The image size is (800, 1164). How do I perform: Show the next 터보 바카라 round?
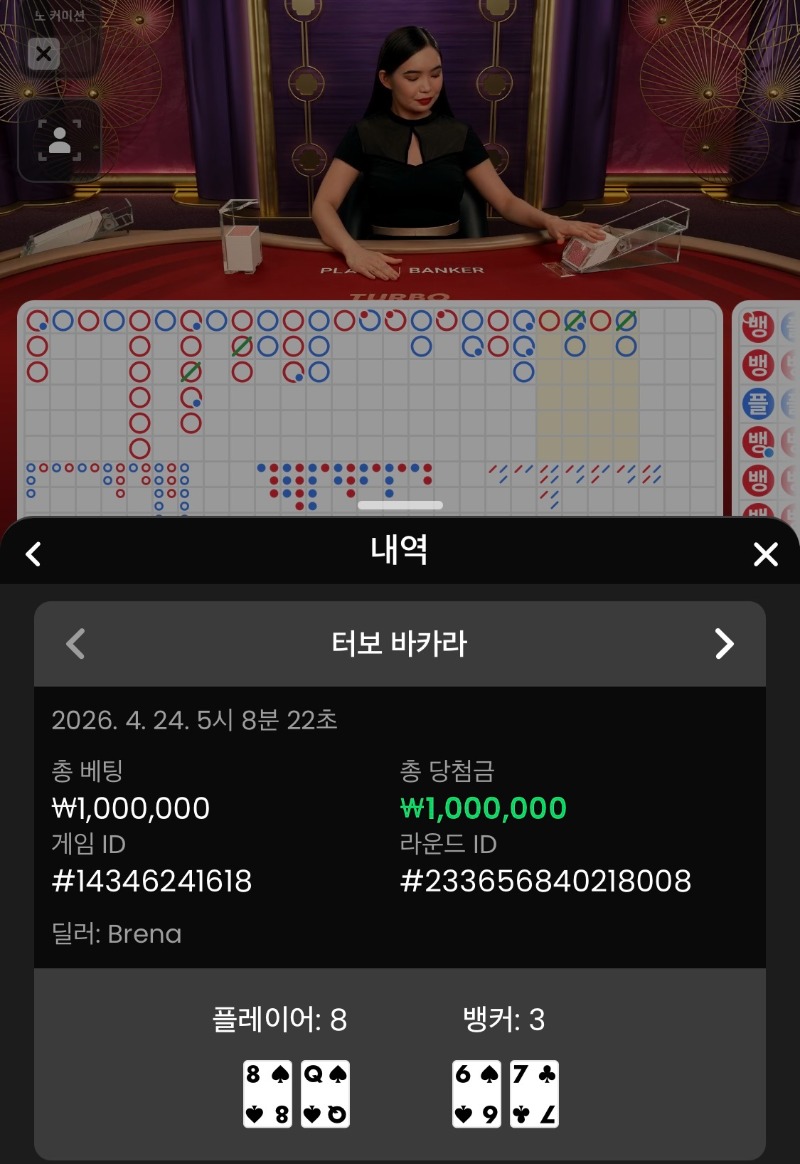[x=724, y=644]
